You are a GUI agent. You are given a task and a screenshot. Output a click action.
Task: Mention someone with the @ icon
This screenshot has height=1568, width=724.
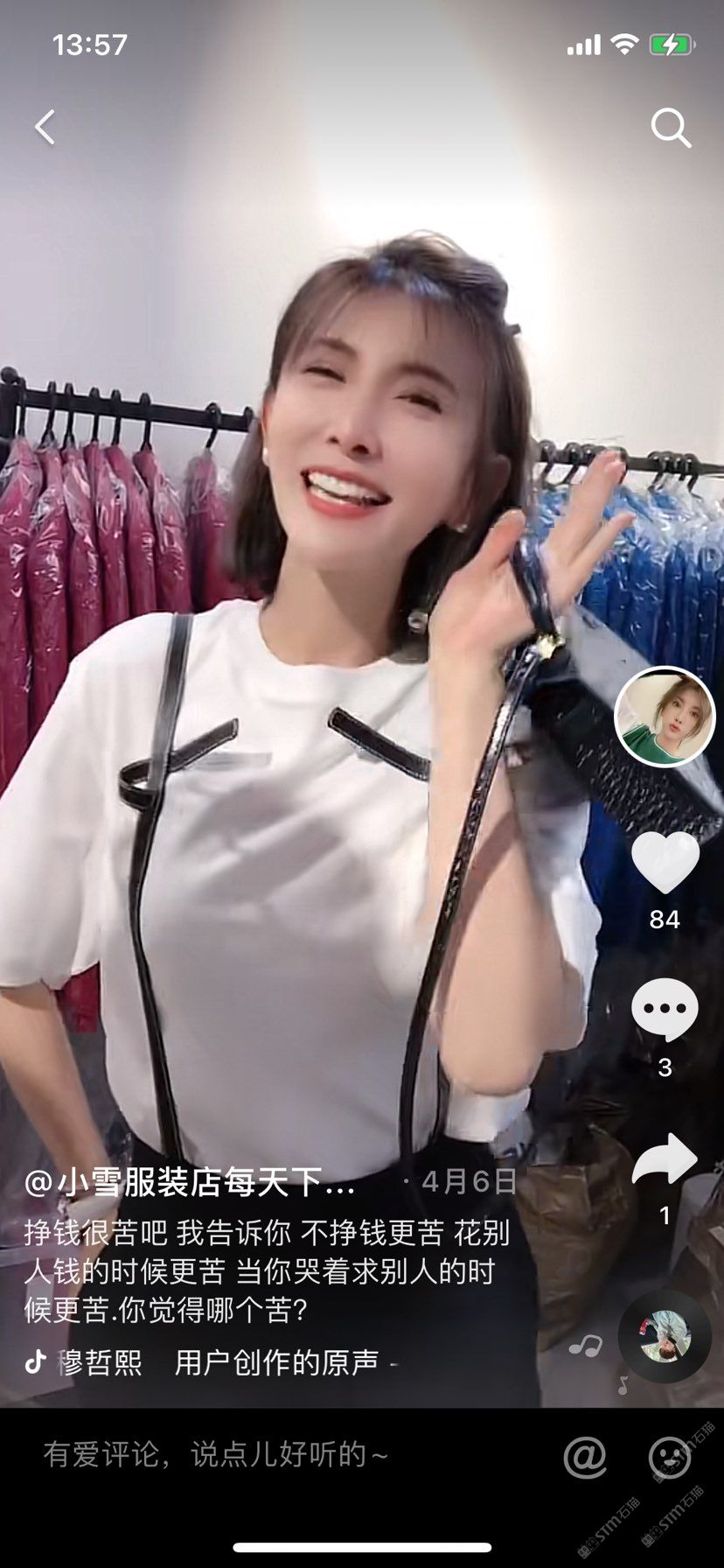[585, 1457]
